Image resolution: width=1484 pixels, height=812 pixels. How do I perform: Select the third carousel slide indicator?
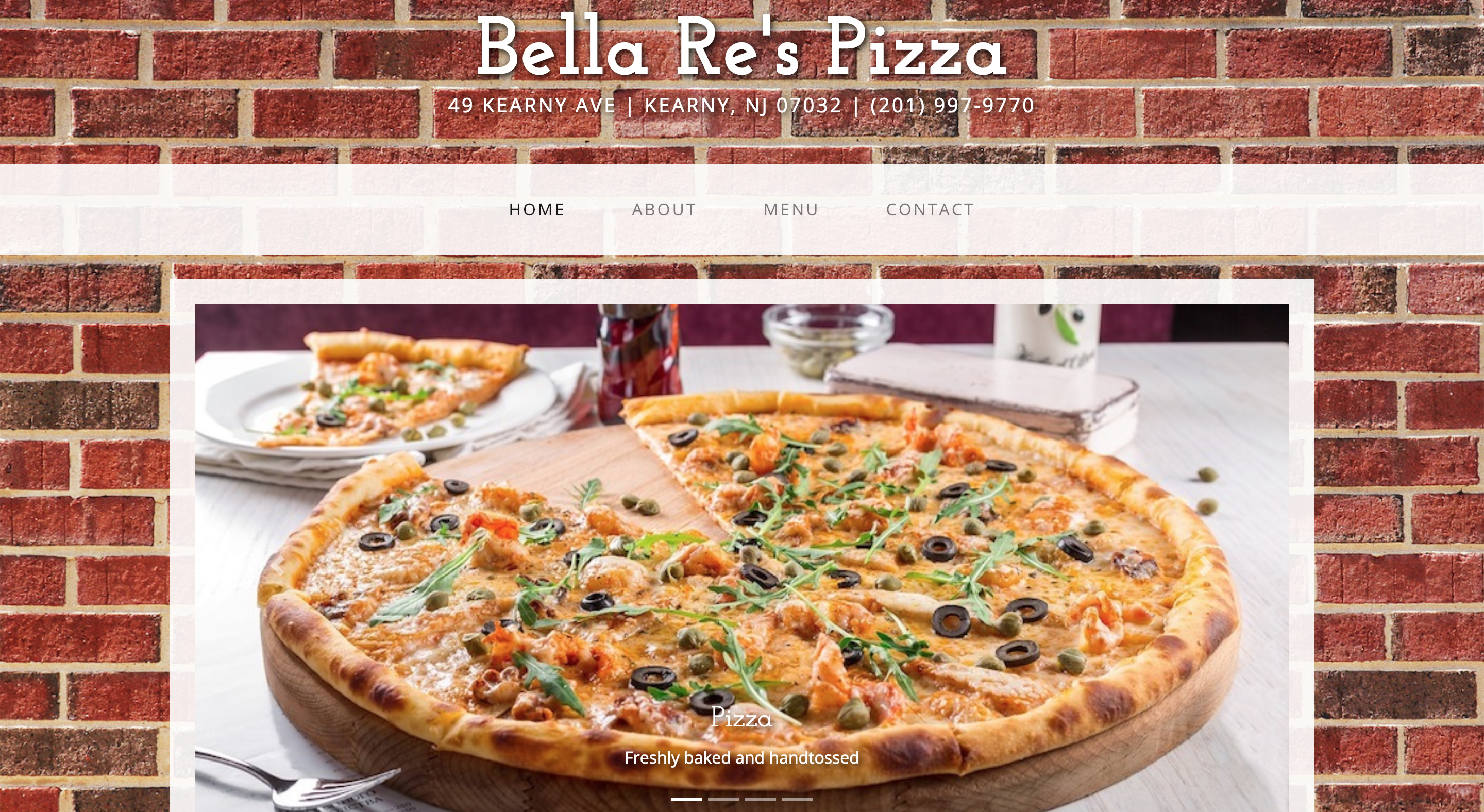pos(760,799)
